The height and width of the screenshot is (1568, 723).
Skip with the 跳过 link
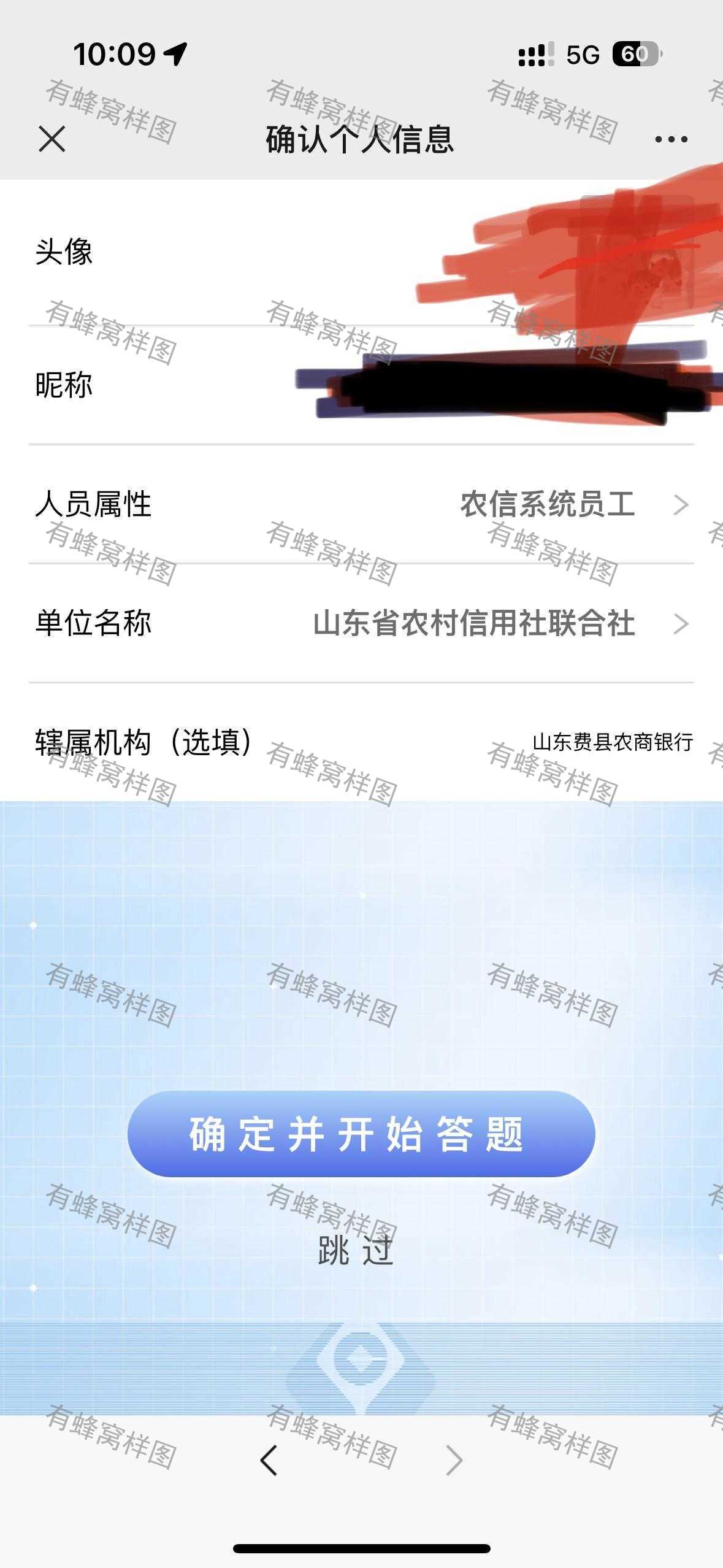pos(356,1251)
